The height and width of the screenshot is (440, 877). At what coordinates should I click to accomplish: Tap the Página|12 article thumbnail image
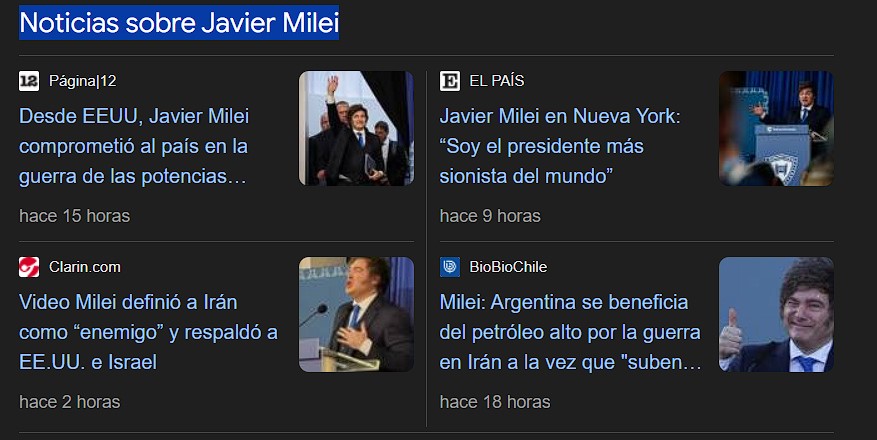356,128
